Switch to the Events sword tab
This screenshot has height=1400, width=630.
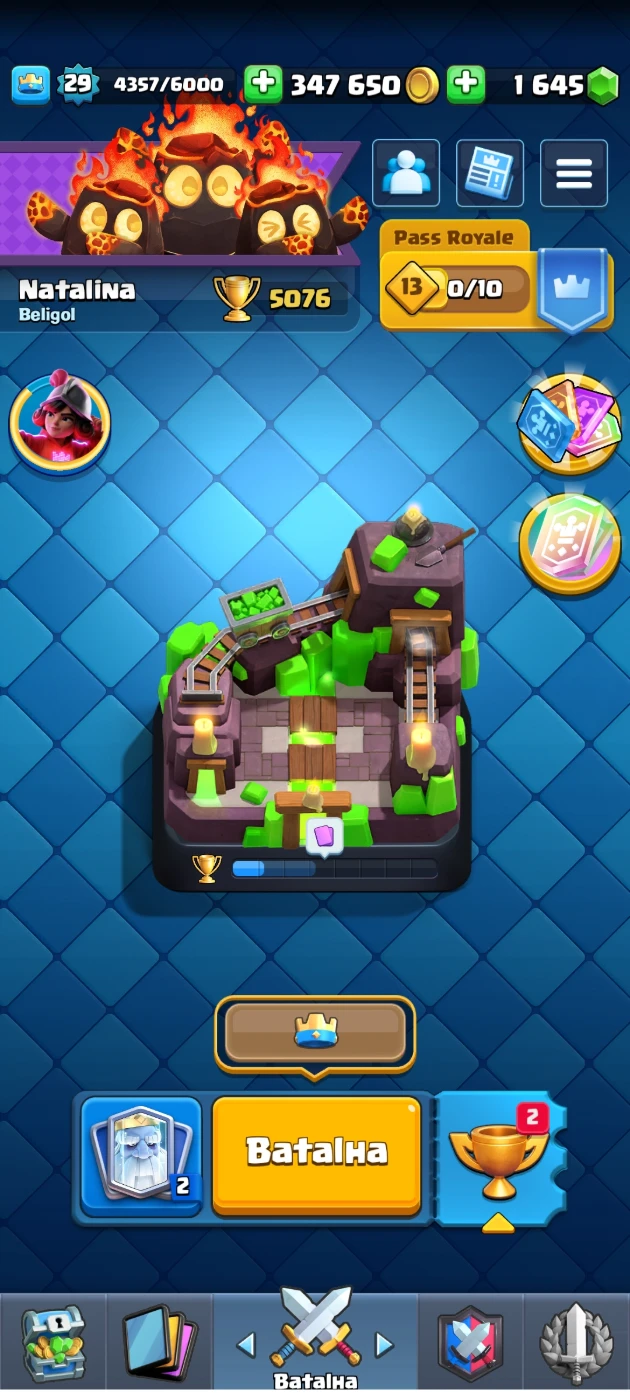(576, 1343)
